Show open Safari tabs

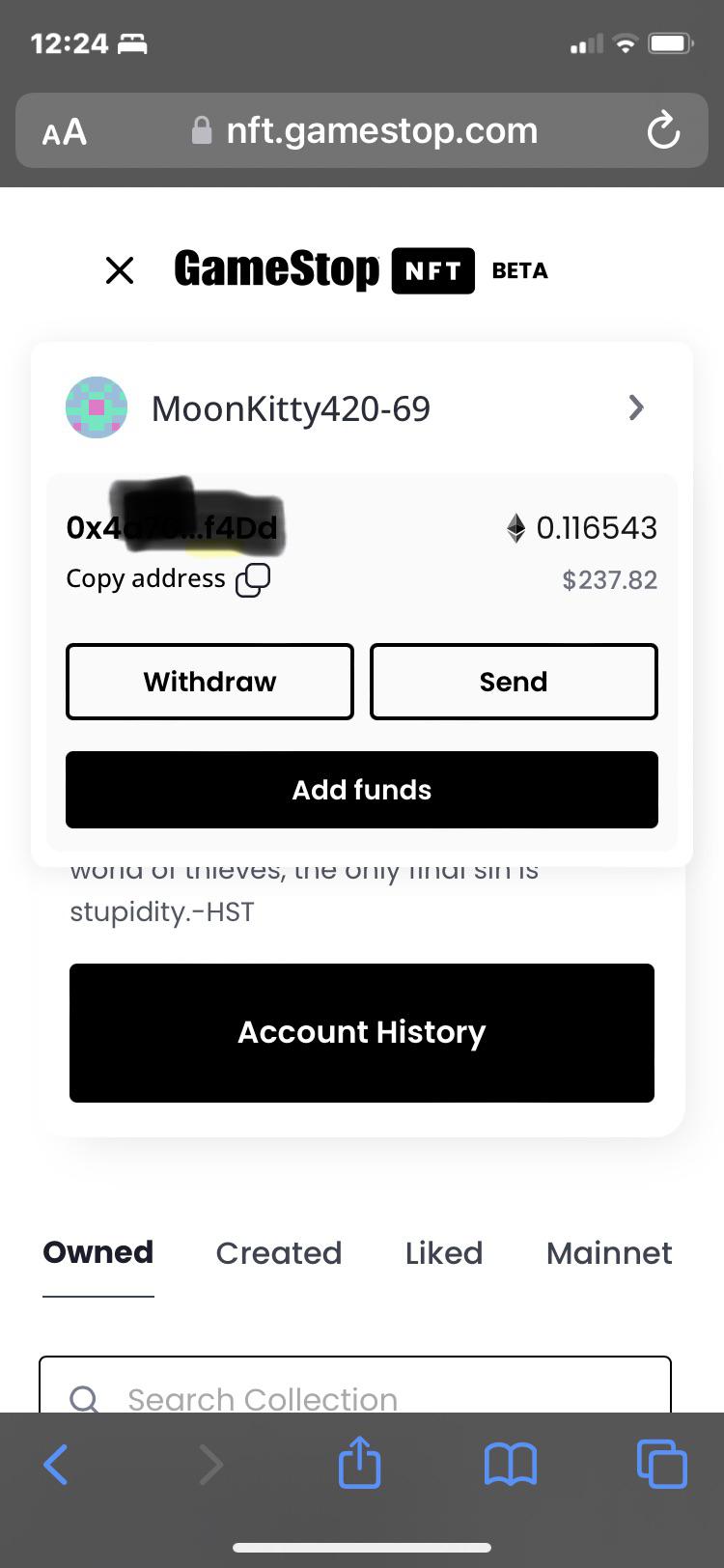662,1464
